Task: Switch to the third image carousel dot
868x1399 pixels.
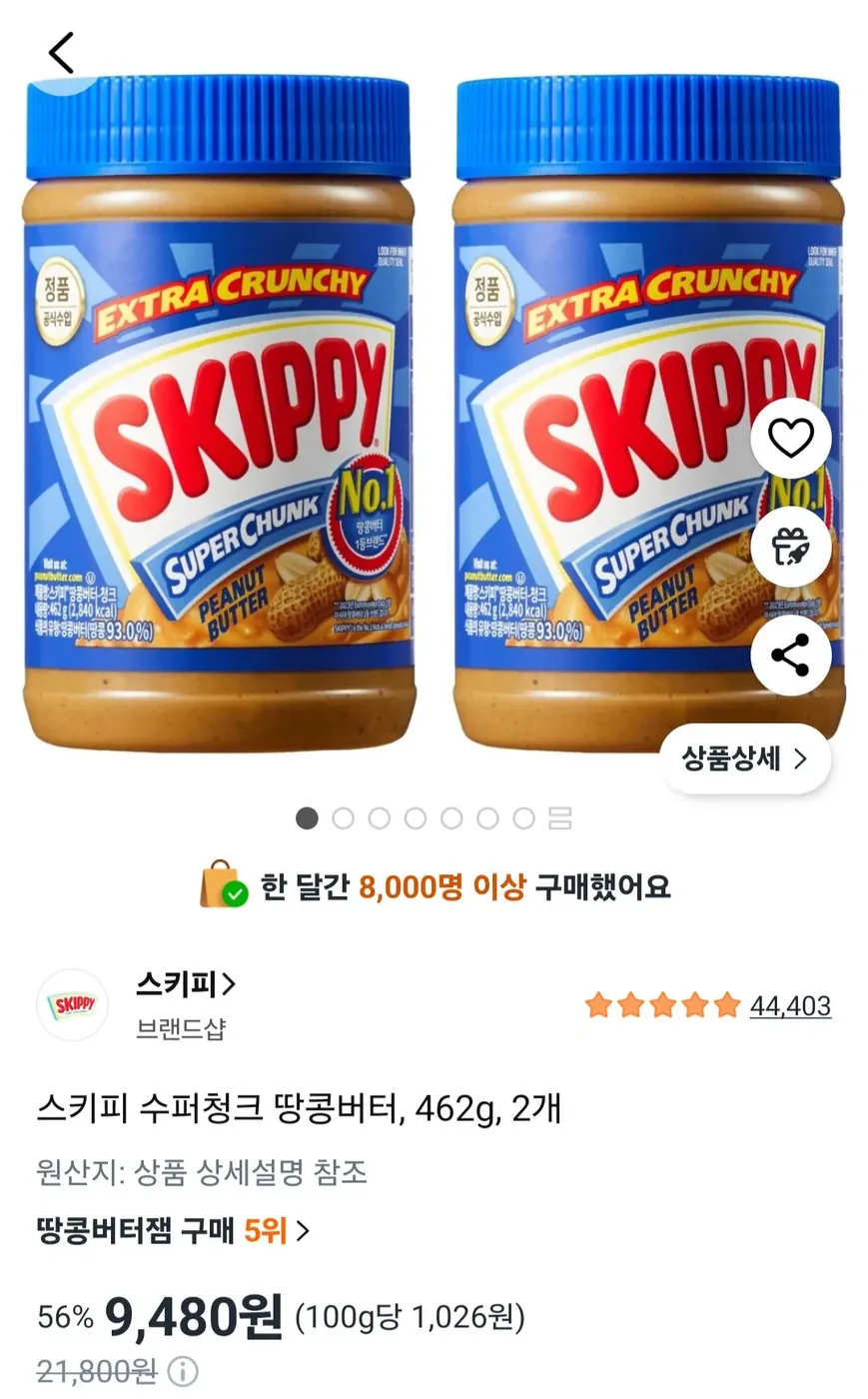Action: pos(380,817)
